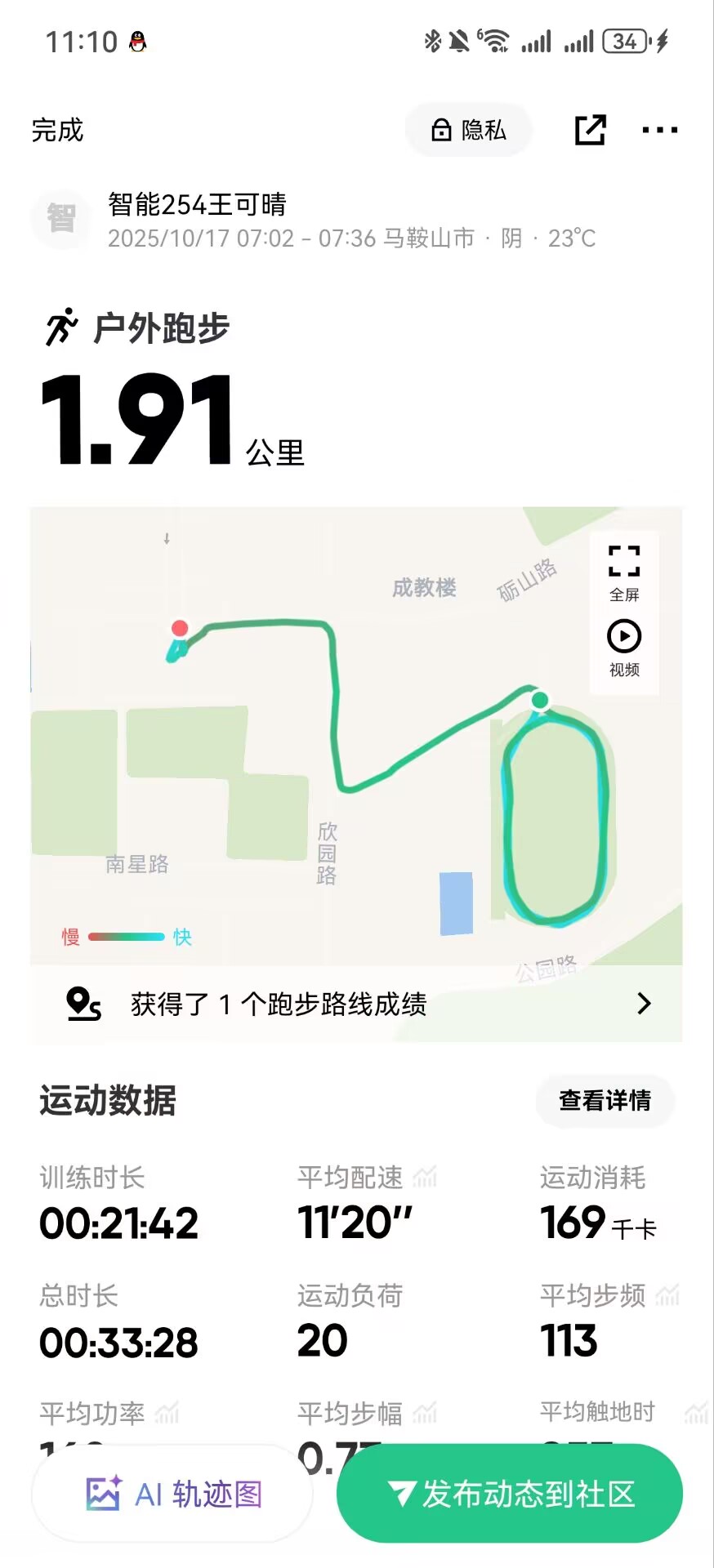Screen dimensions: 714x1568
Task: Tap 查看详情 for workout details
Action: [x=605, y=1101]
